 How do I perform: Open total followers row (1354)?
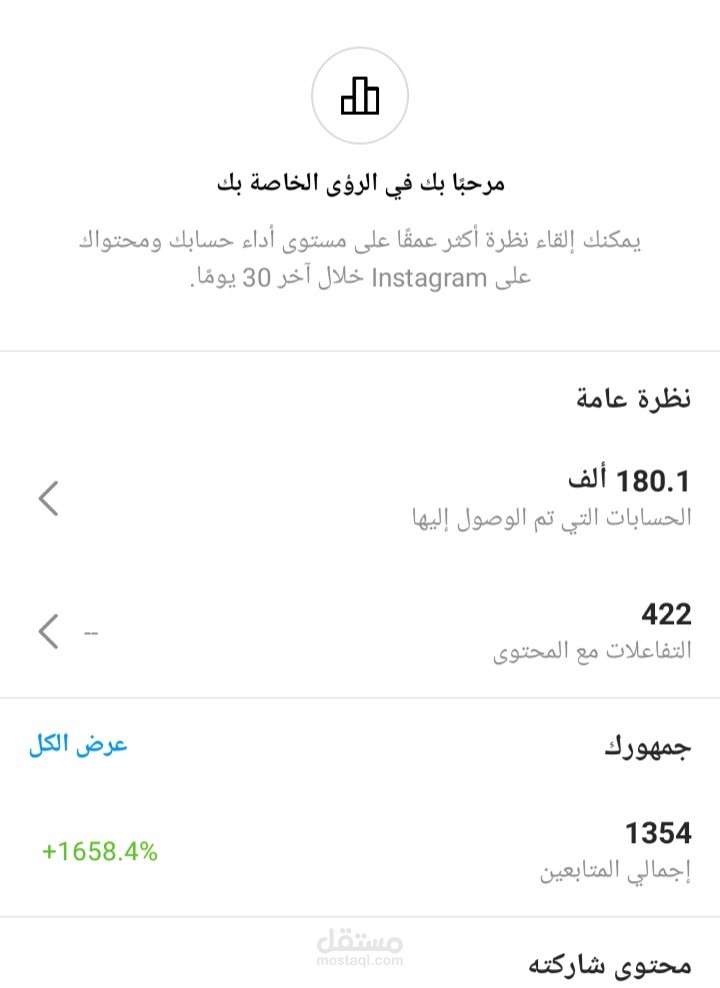(360, 851)
